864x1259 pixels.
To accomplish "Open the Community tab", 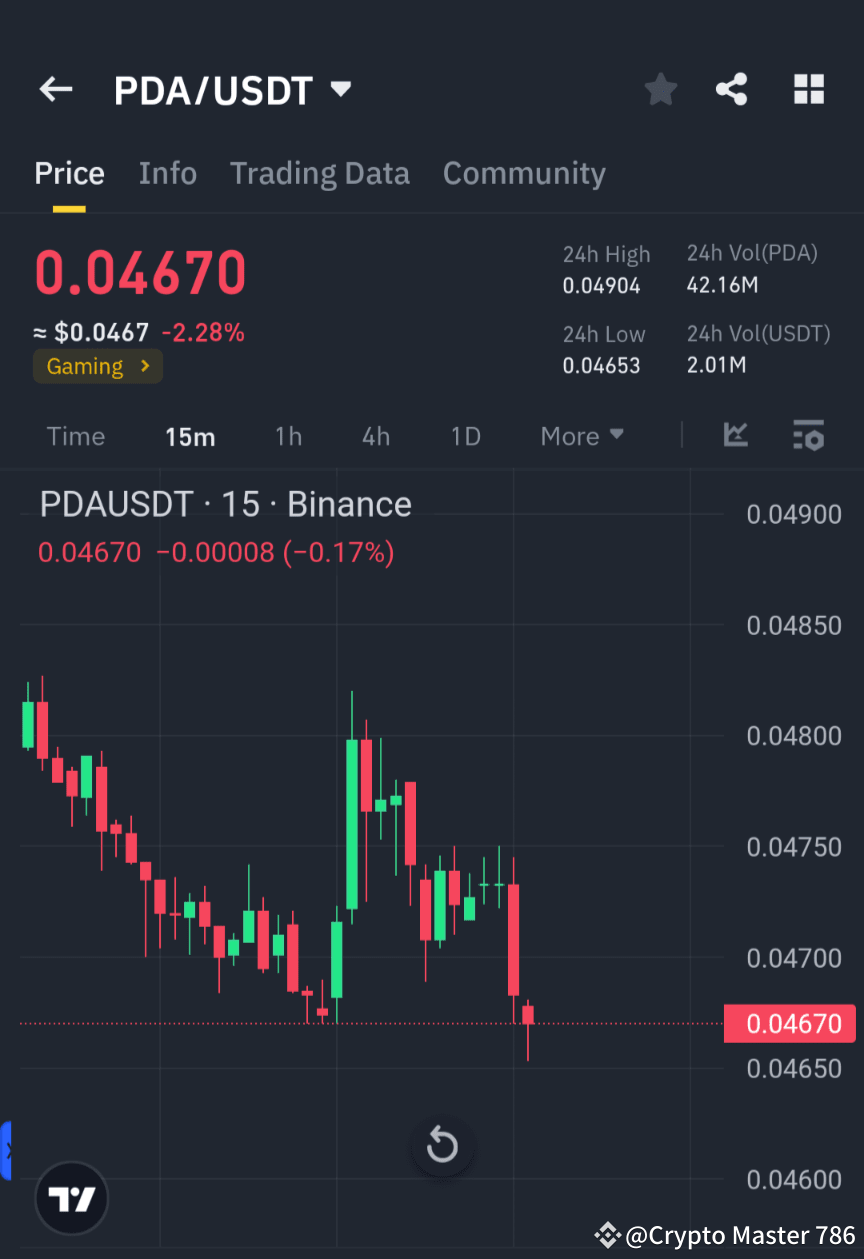I will click(524, 173).
